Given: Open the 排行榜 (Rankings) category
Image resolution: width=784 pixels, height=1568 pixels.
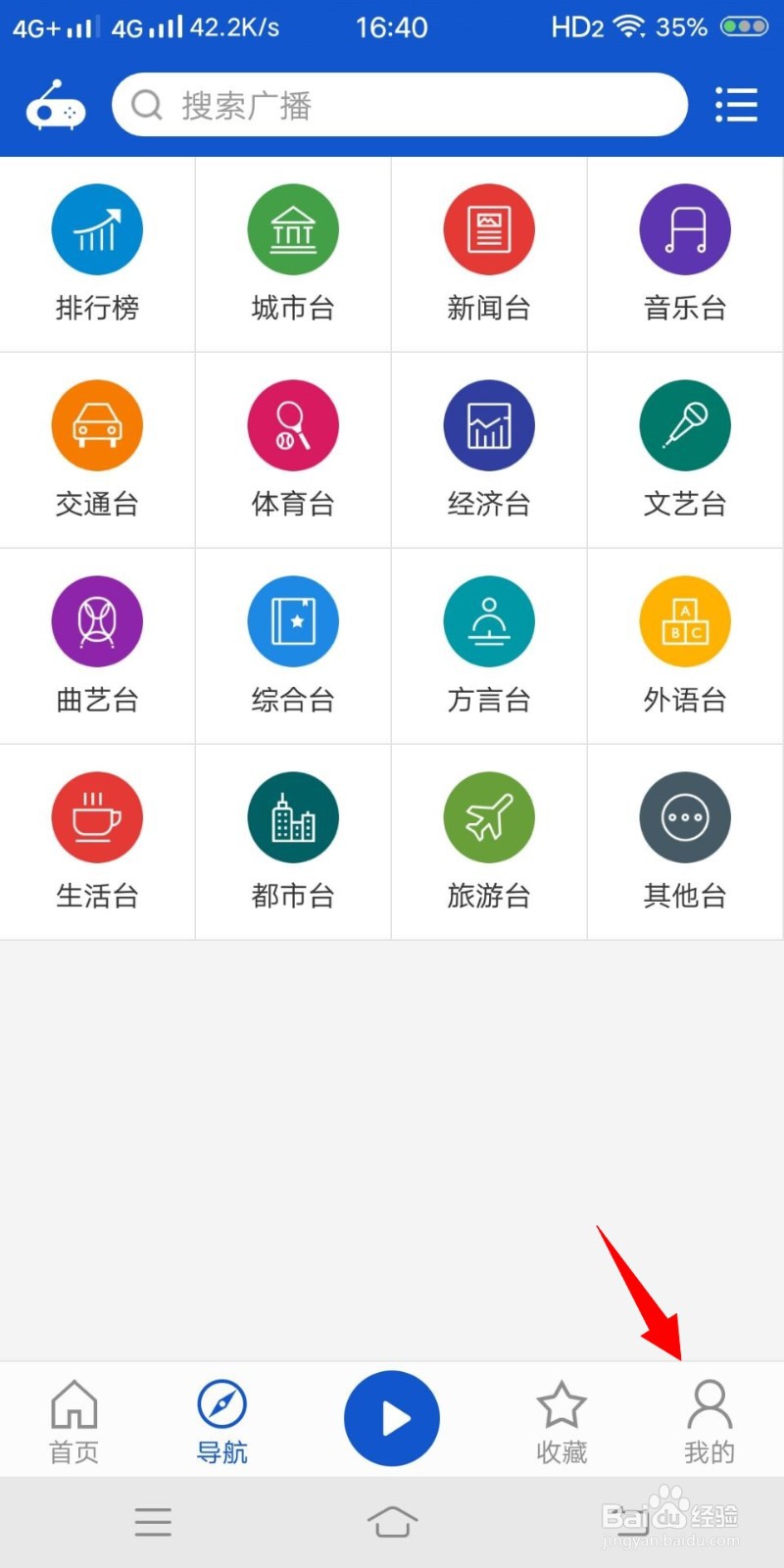Looking at the screenshot, I should click(x=97, y=253).
